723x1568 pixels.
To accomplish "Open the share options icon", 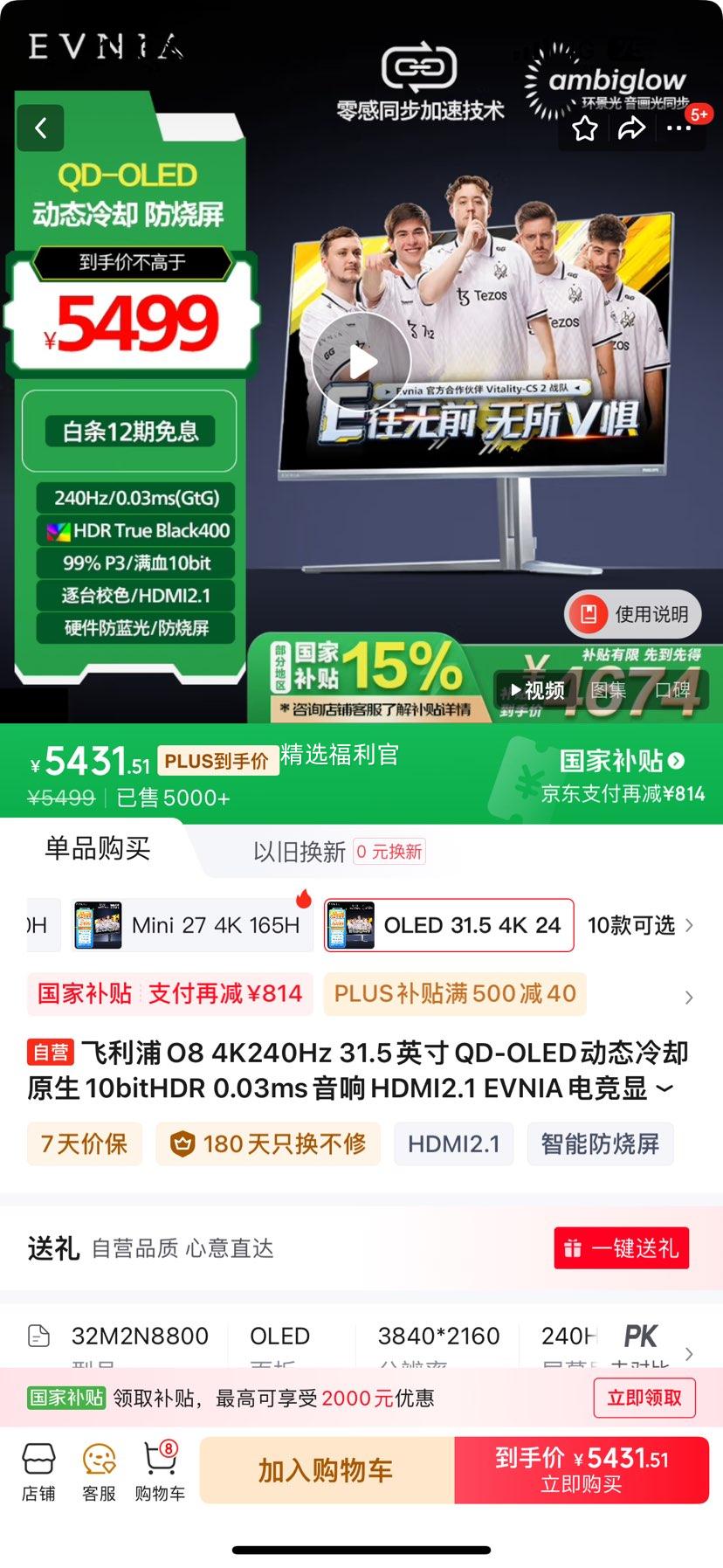I will (630, 128).
